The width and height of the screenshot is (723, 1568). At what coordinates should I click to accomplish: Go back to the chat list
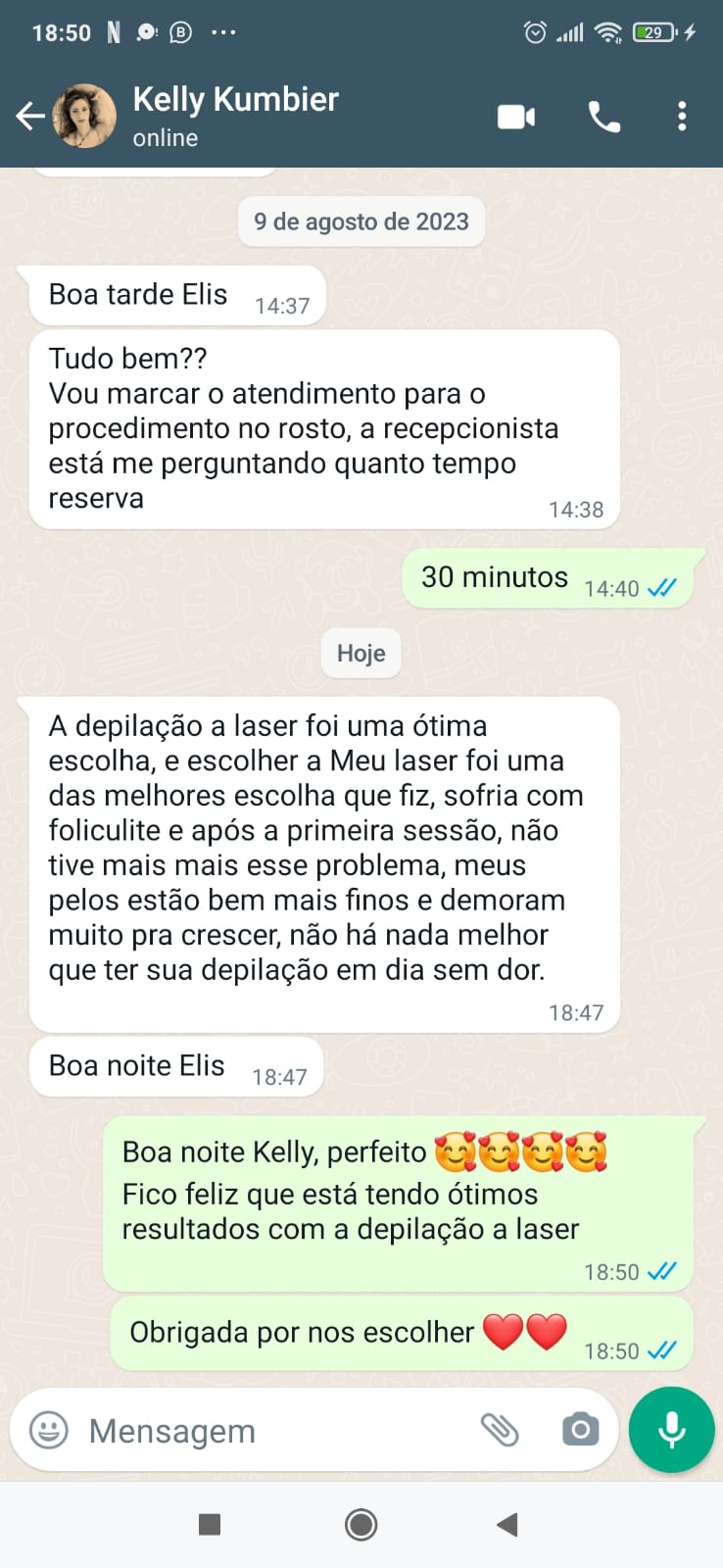(x=30, y=117)
